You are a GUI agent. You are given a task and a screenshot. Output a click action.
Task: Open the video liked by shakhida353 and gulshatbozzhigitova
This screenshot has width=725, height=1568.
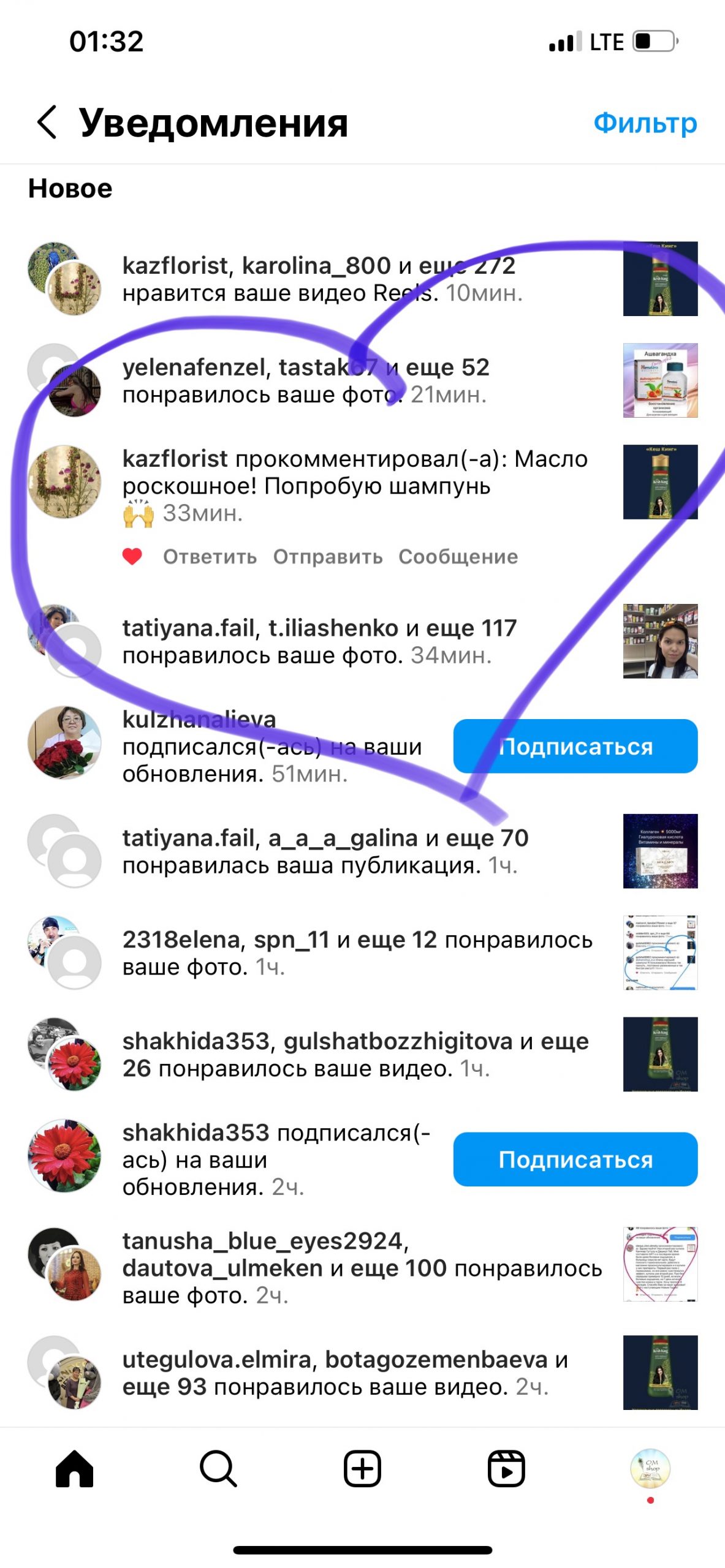coord(660,1054)
